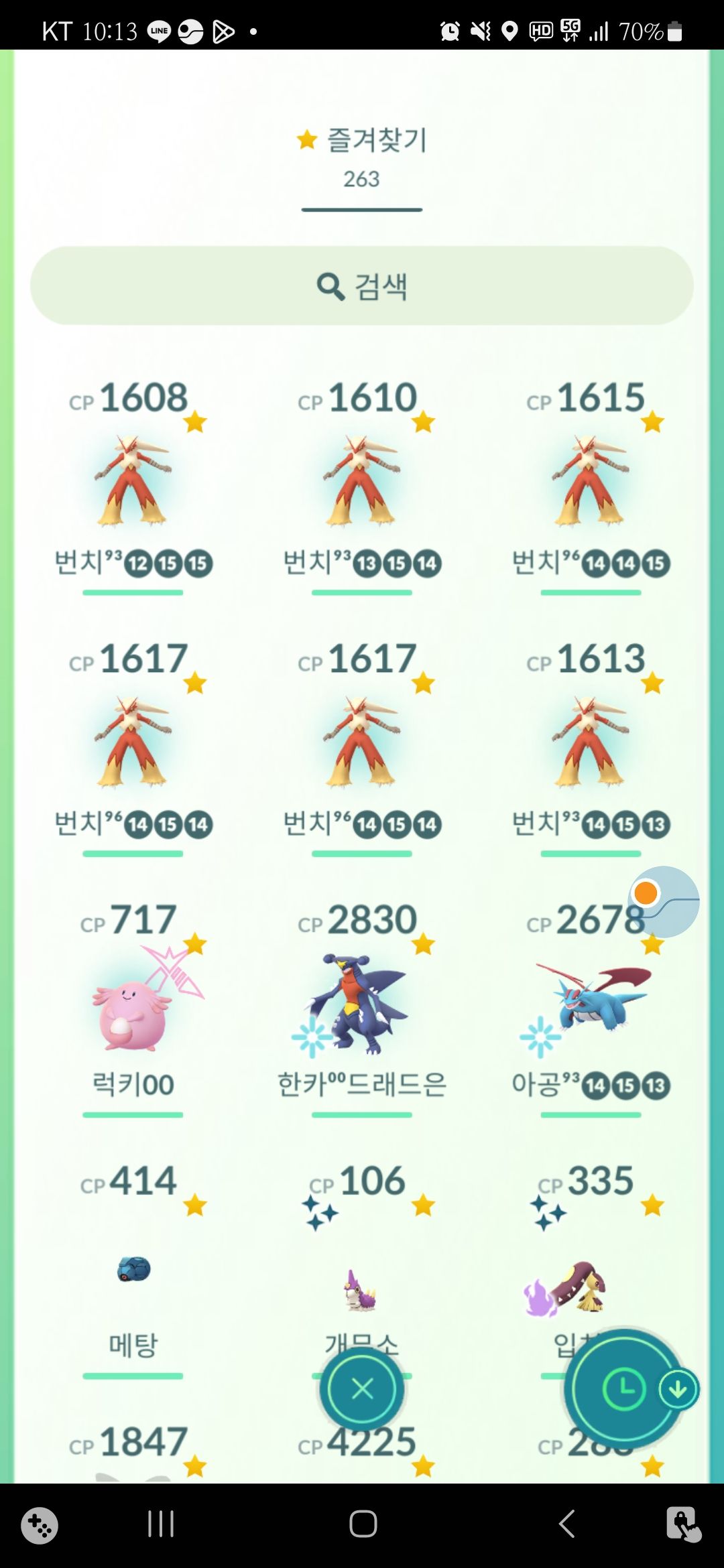Image resolution: width=724 pixels, height=1568 pixels.
Task: Open the 검색 search field
Action: tap(362, 286)
